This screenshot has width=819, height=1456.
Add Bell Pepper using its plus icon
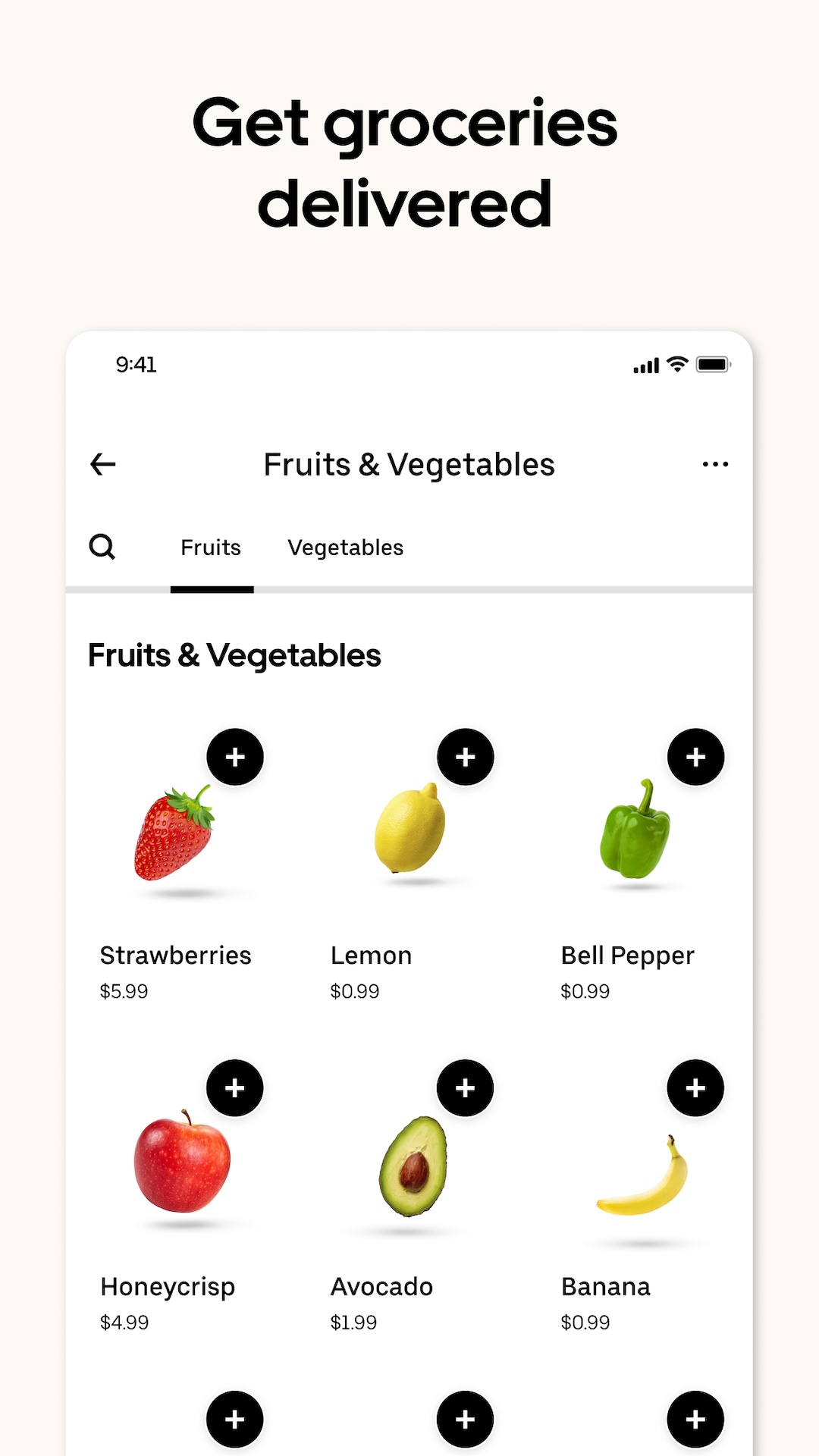coord(695,756)
